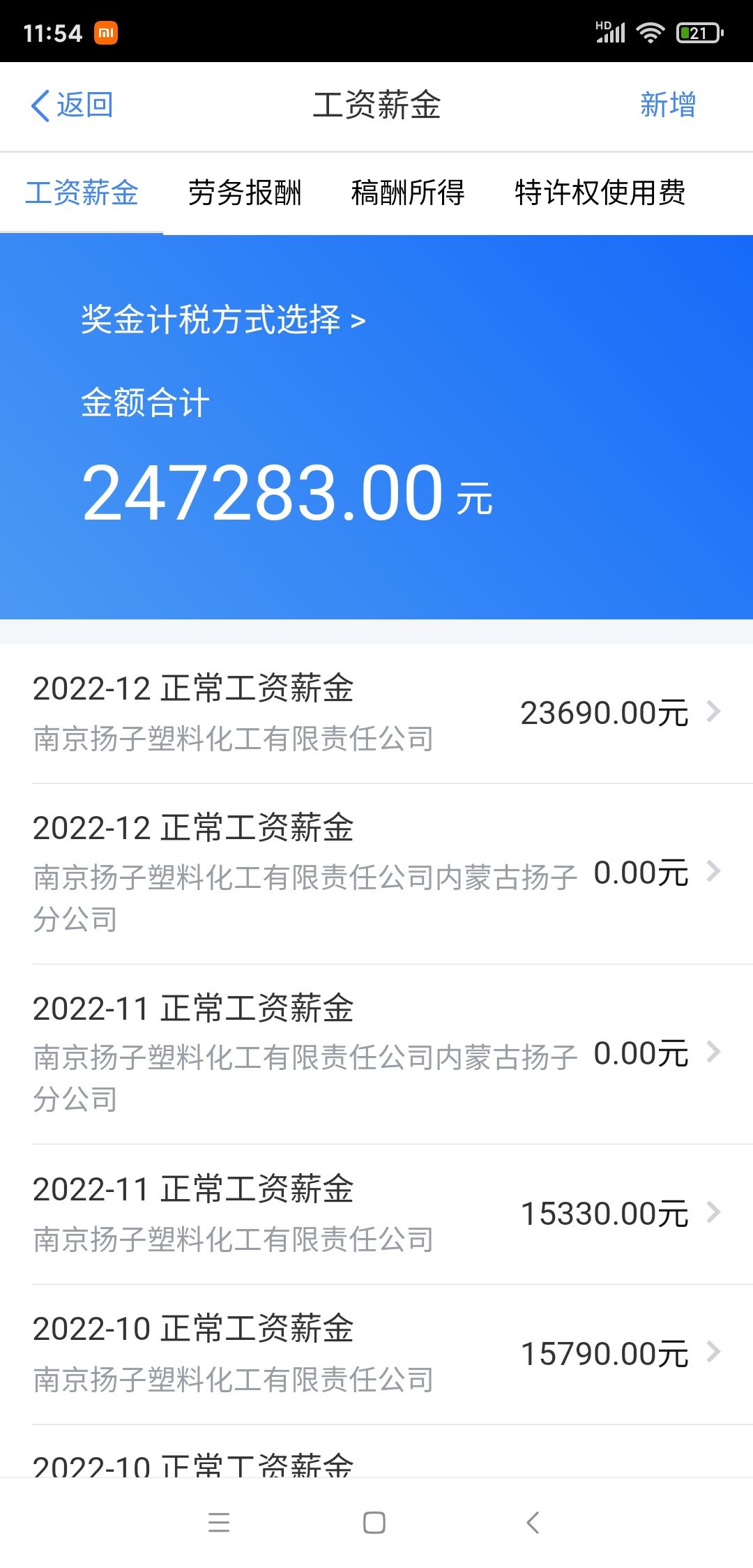The image size is (753, 1568).
Task: Switch to the 劳务报酬 tab
Action: [245, 193]
